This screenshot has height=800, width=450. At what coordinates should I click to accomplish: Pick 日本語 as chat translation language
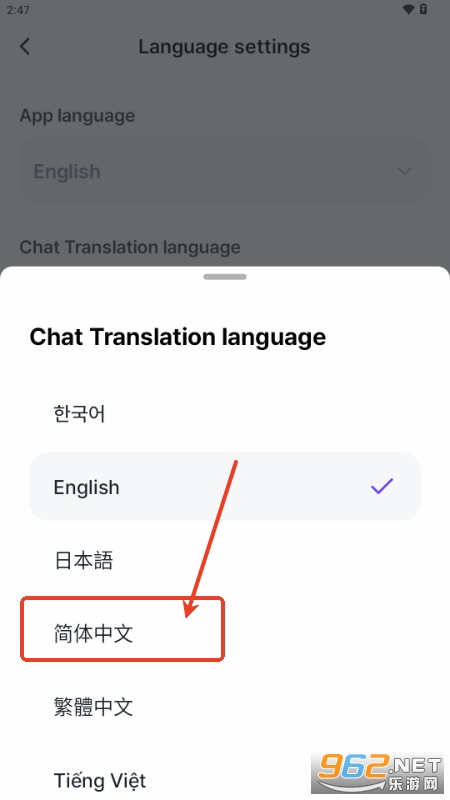[x=224, y=560]
